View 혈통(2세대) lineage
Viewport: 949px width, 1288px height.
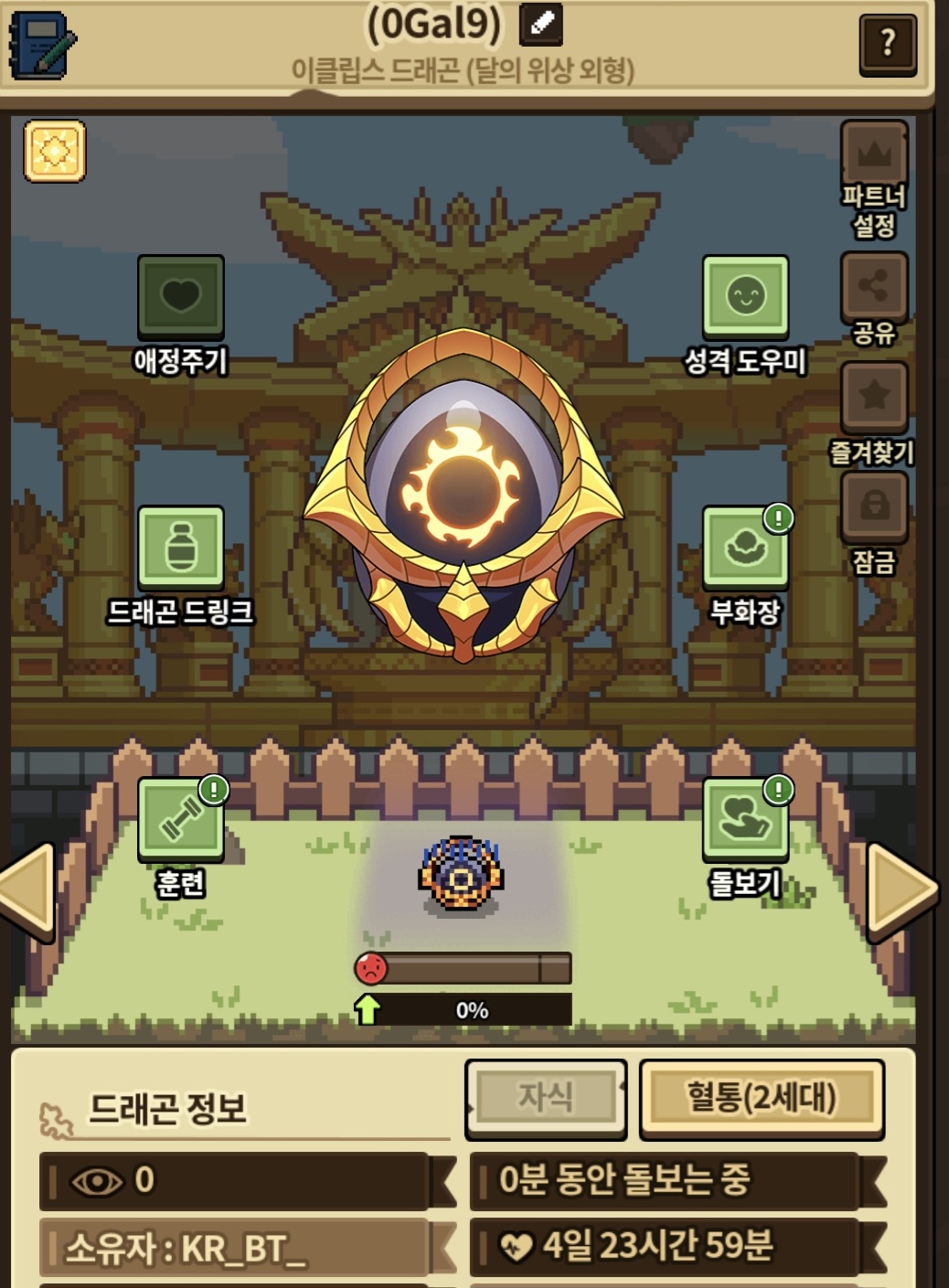click(x=761, y=1097)
